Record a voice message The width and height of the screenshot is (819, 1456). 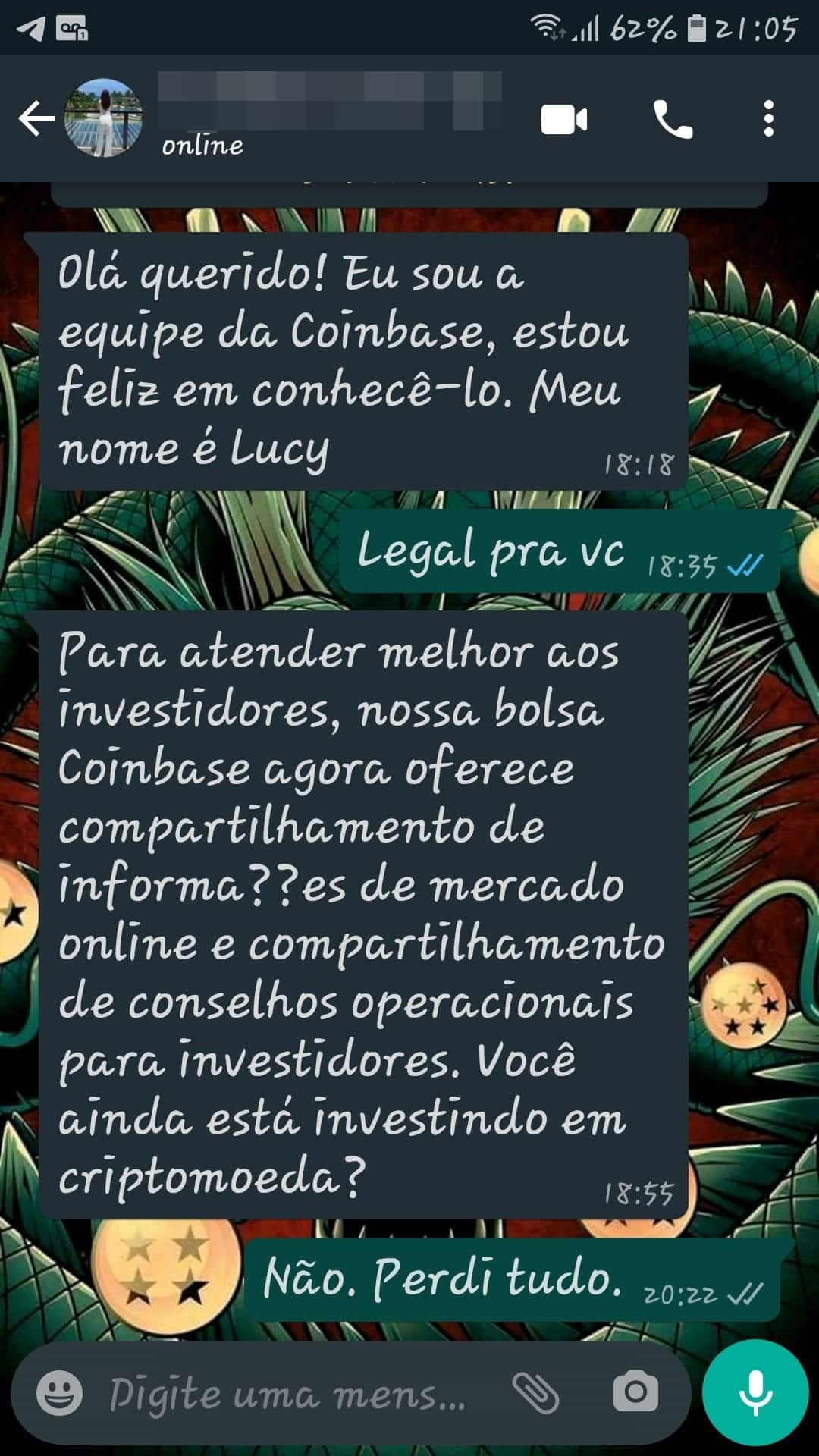[755, 1392]
